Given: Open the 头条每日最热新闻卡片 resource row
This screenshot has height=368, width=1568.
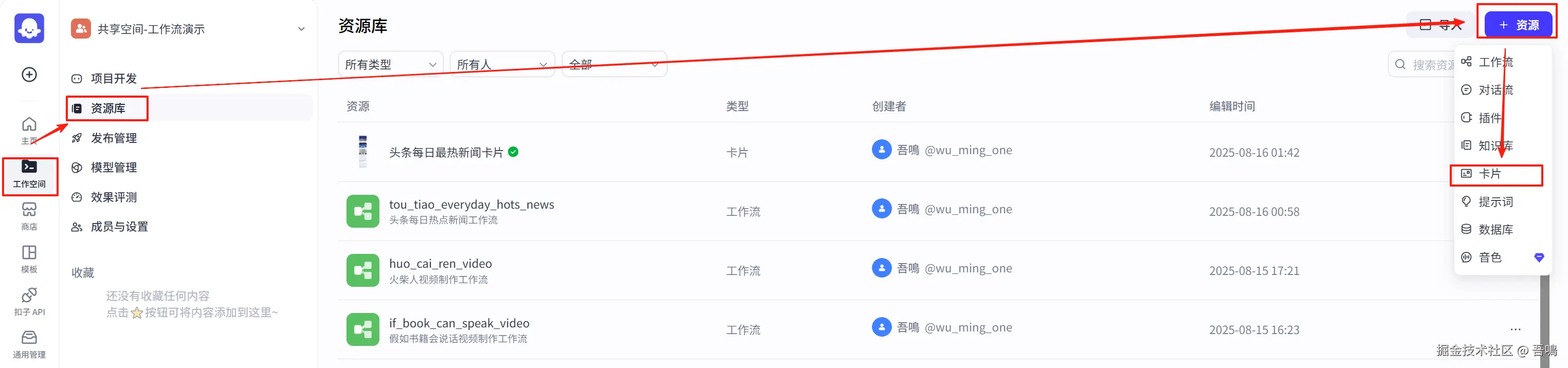Looking at the screenshot, I should tap(446, 152).
